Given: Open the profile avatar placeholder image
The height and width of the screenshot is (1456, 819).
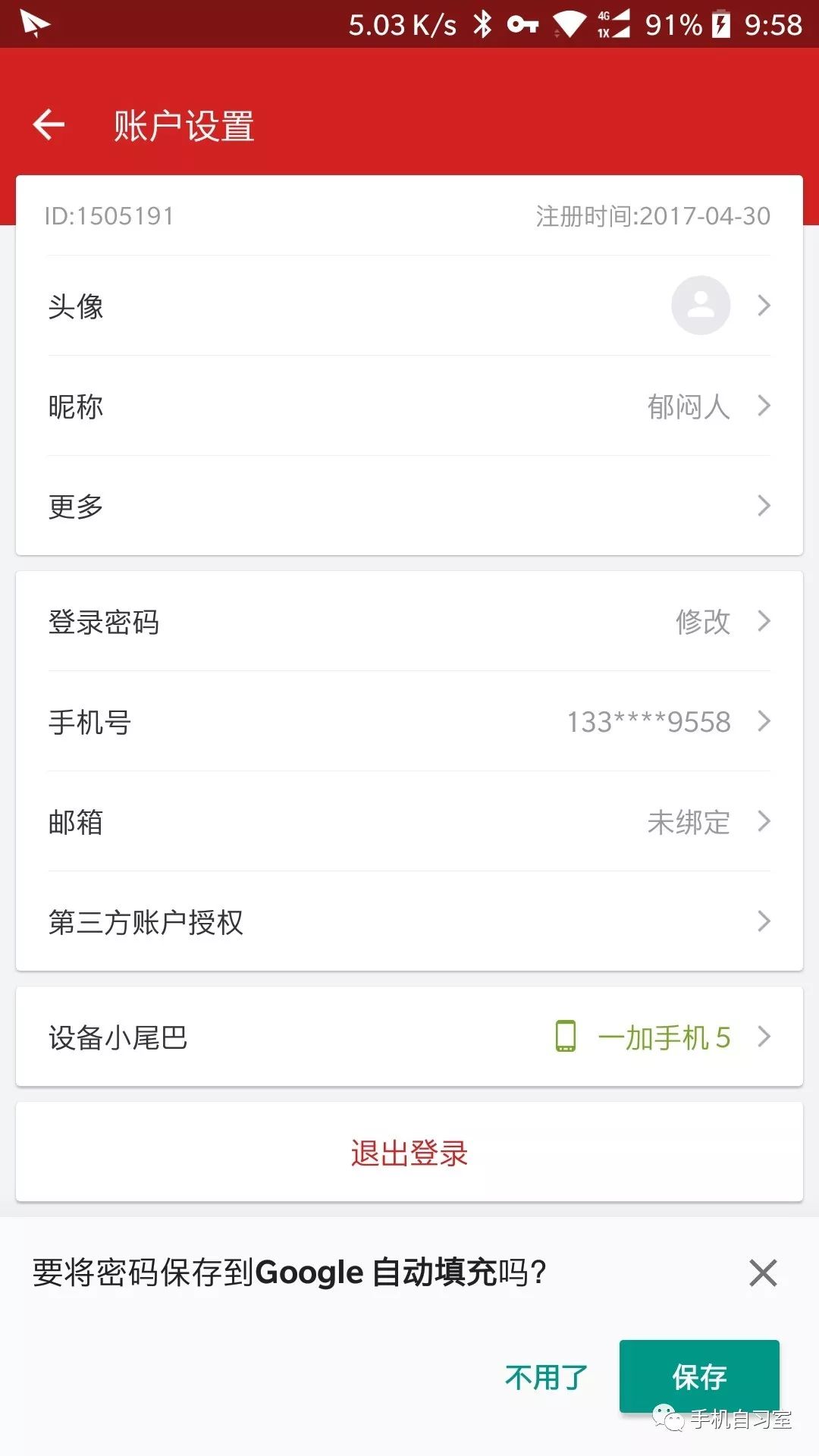Looking at the screenshot, I should [x=700, y=305].
